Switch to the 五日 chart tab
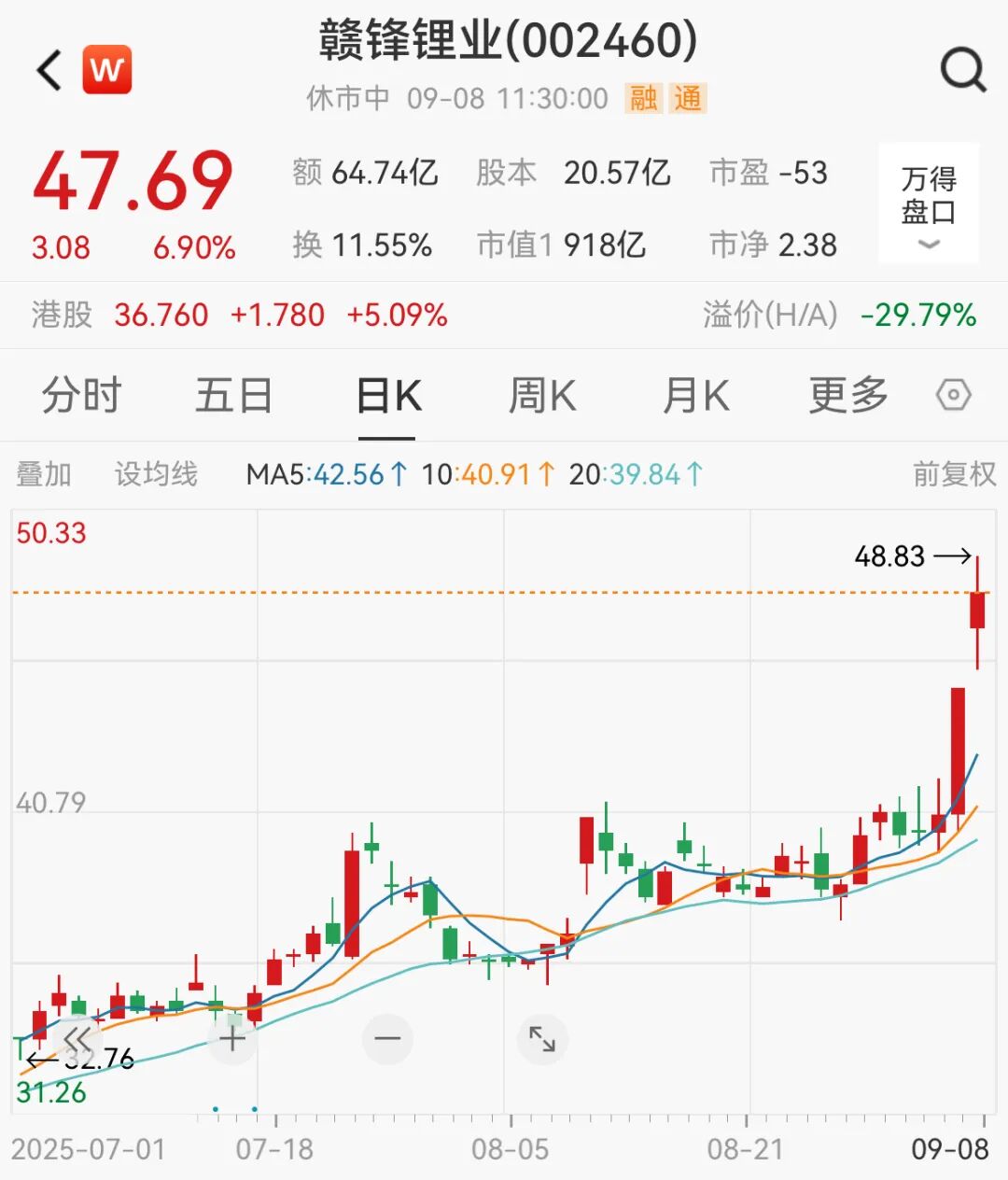Screen dimensions: 1008x1180 tap(233, 396)
